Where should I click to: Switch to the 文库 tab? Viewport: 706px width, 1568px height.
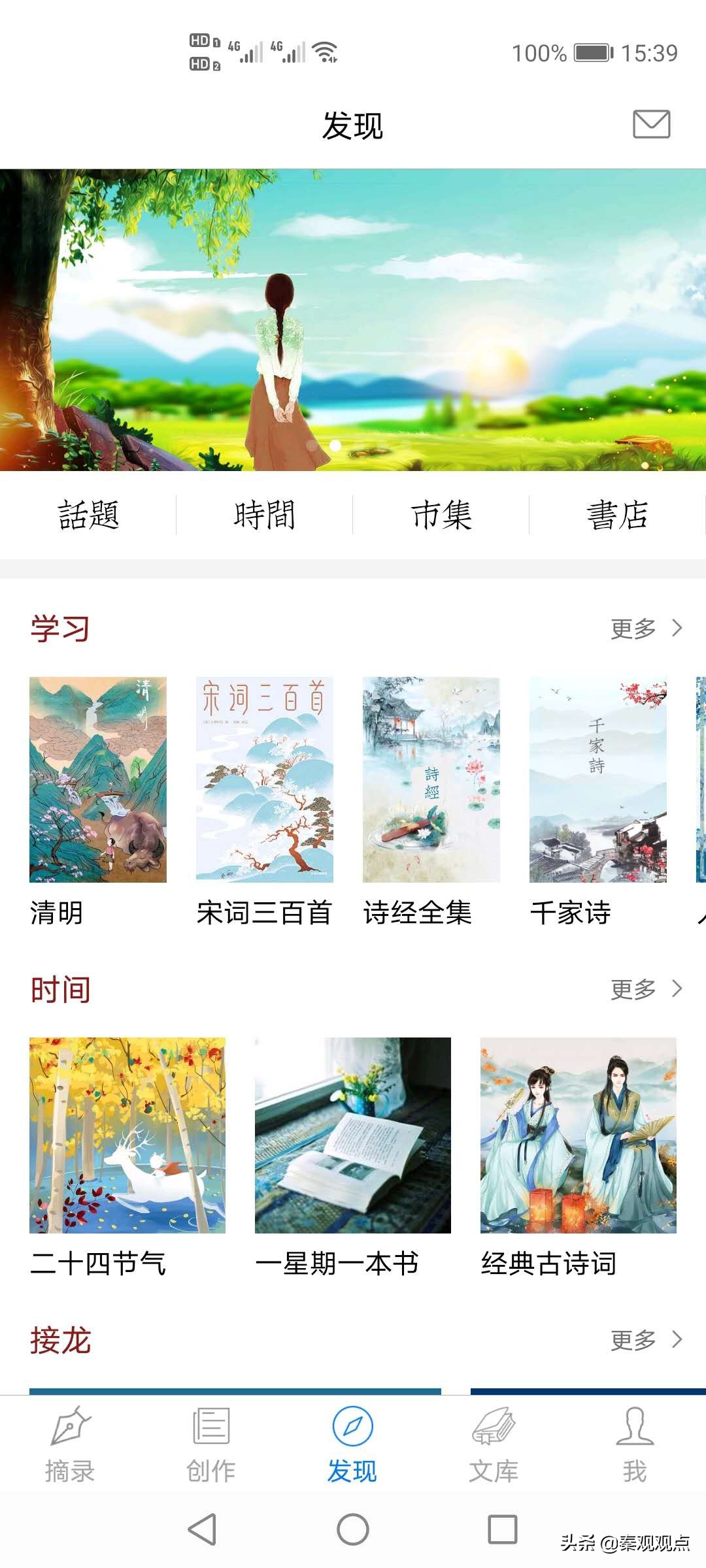pyautogui.click(x=494, y=1445)
